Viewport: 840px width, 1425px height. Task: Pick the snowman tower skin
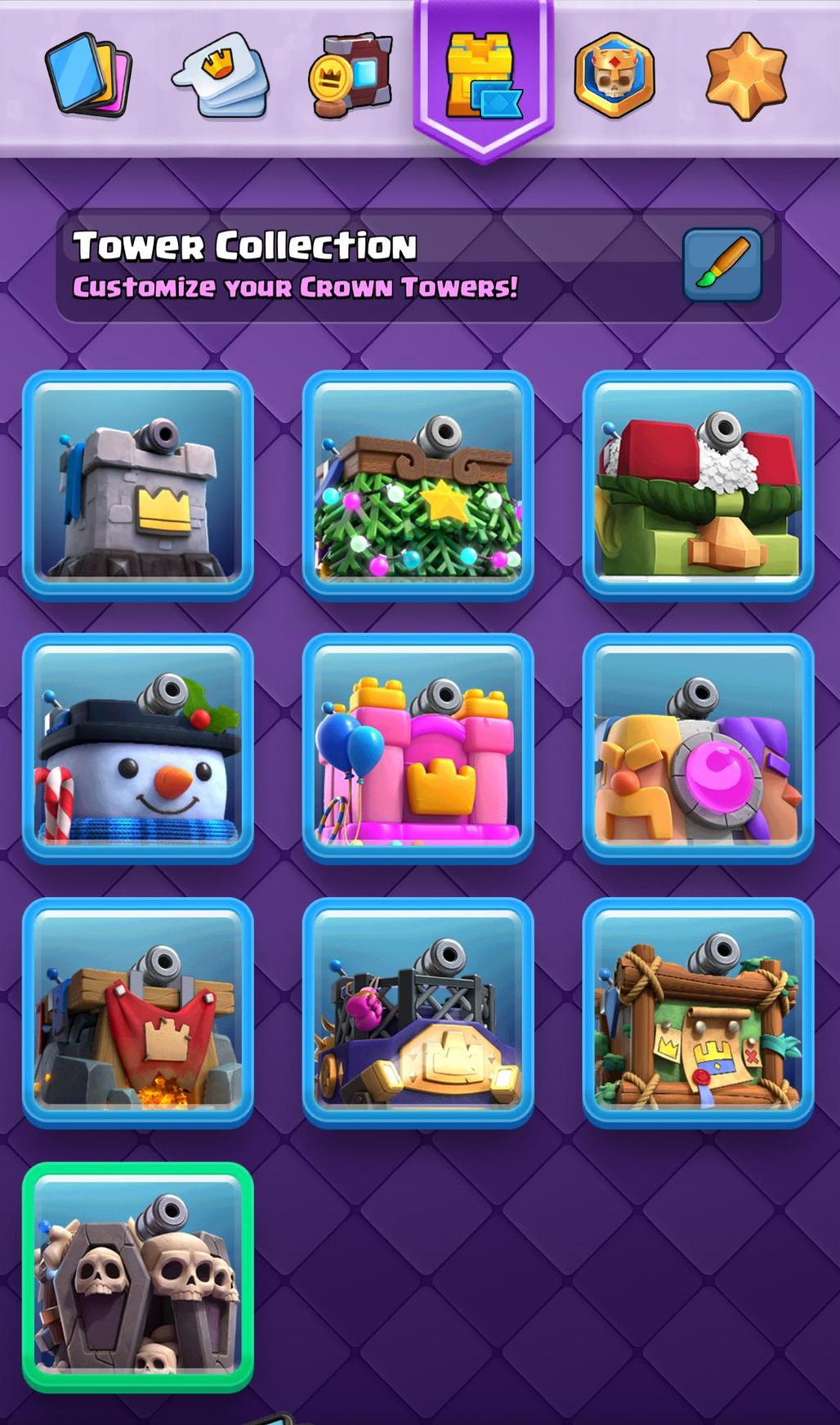(138, 749)
